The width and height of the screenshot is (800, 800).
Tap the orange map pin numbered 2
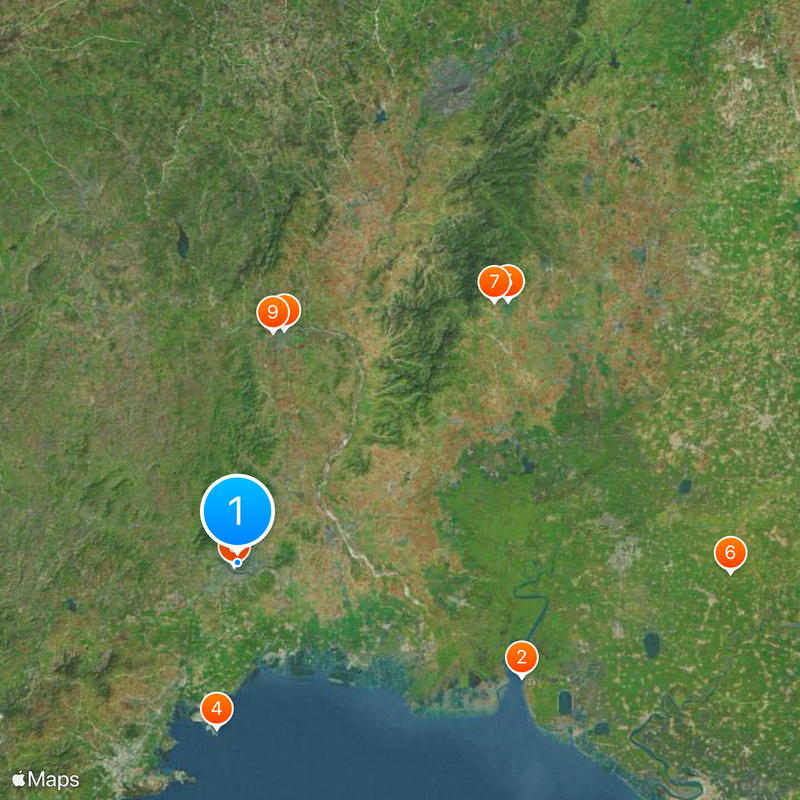[521, 658]
